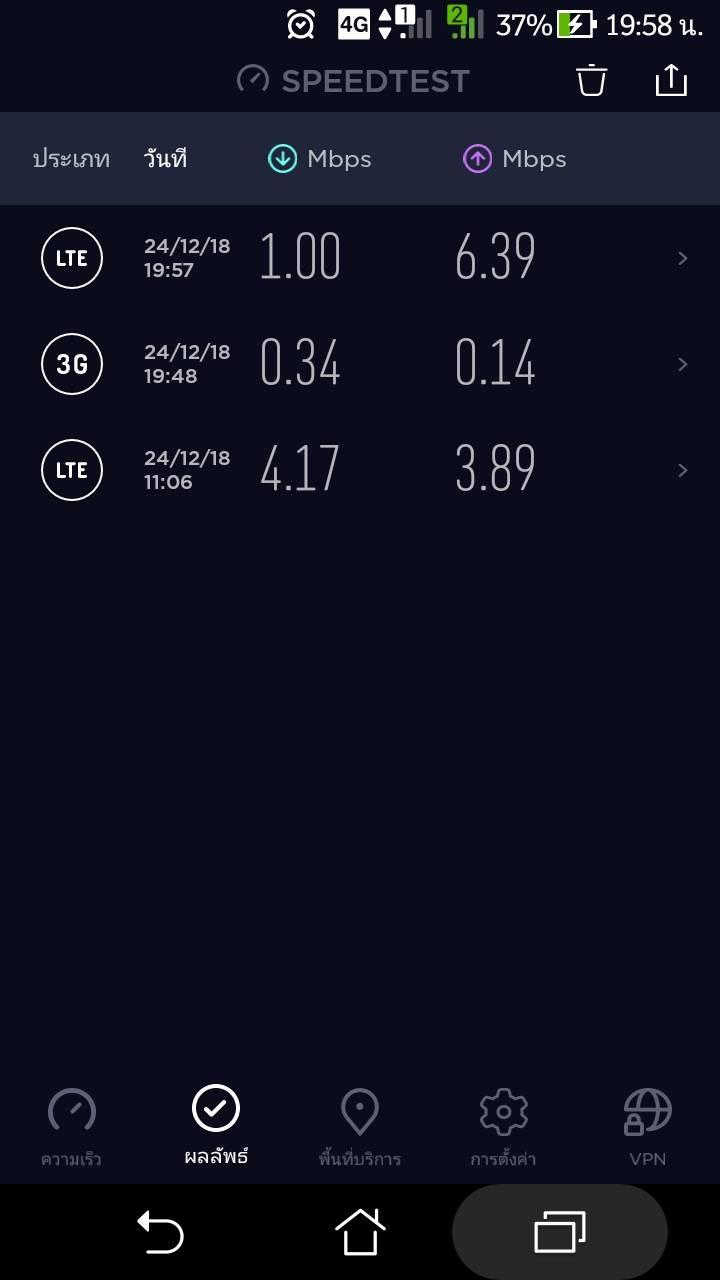Sort results by วันที่ column

click(x=165, y=159)
